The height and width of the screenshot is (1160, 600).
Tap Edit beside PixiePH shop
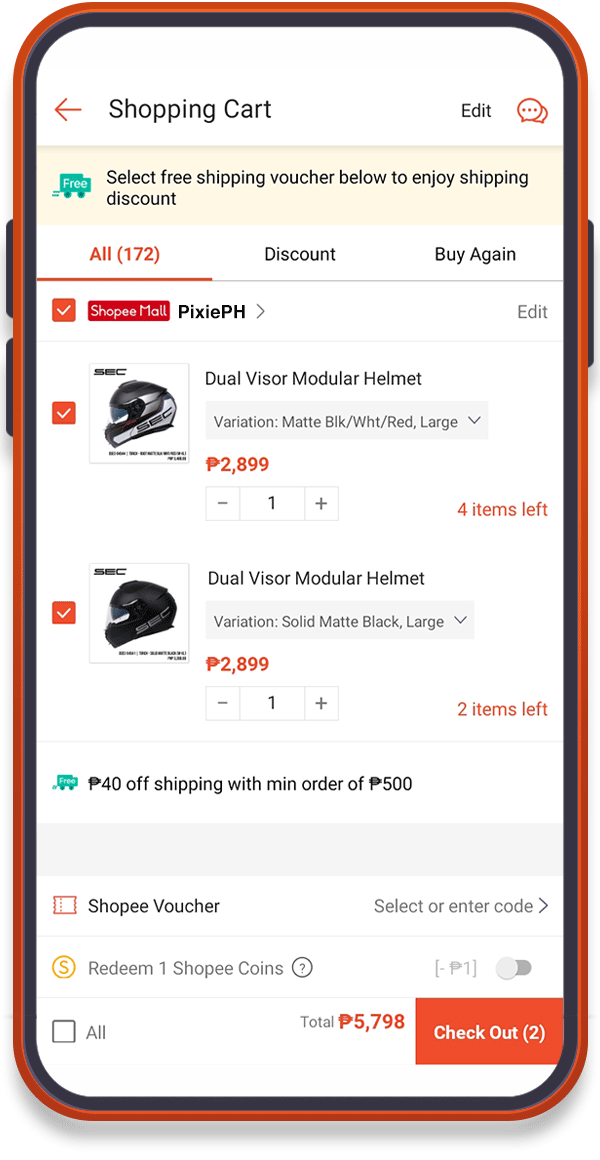tap(532, 312)
